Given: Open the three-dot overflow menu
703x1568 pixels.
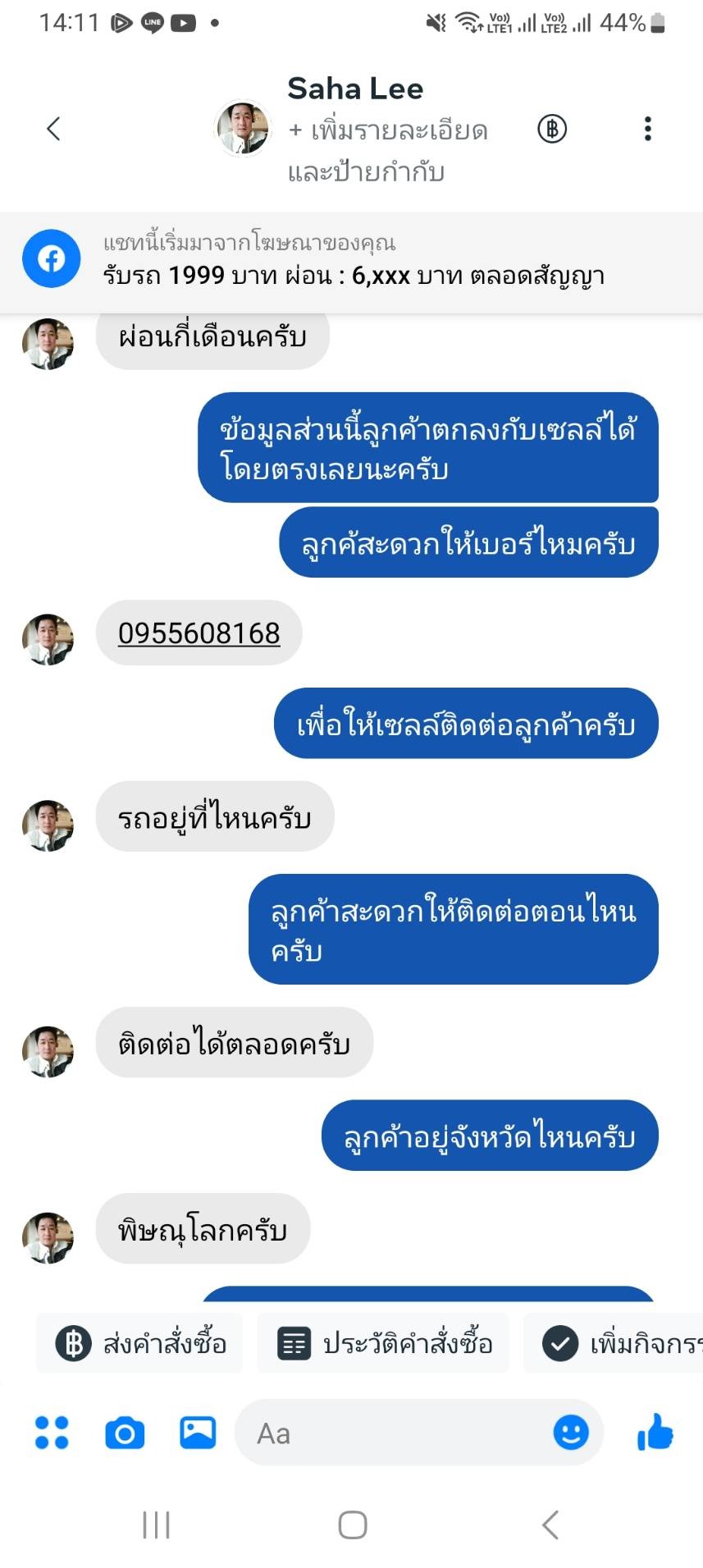Looking at the screenshot, I should tap(647, 129).
